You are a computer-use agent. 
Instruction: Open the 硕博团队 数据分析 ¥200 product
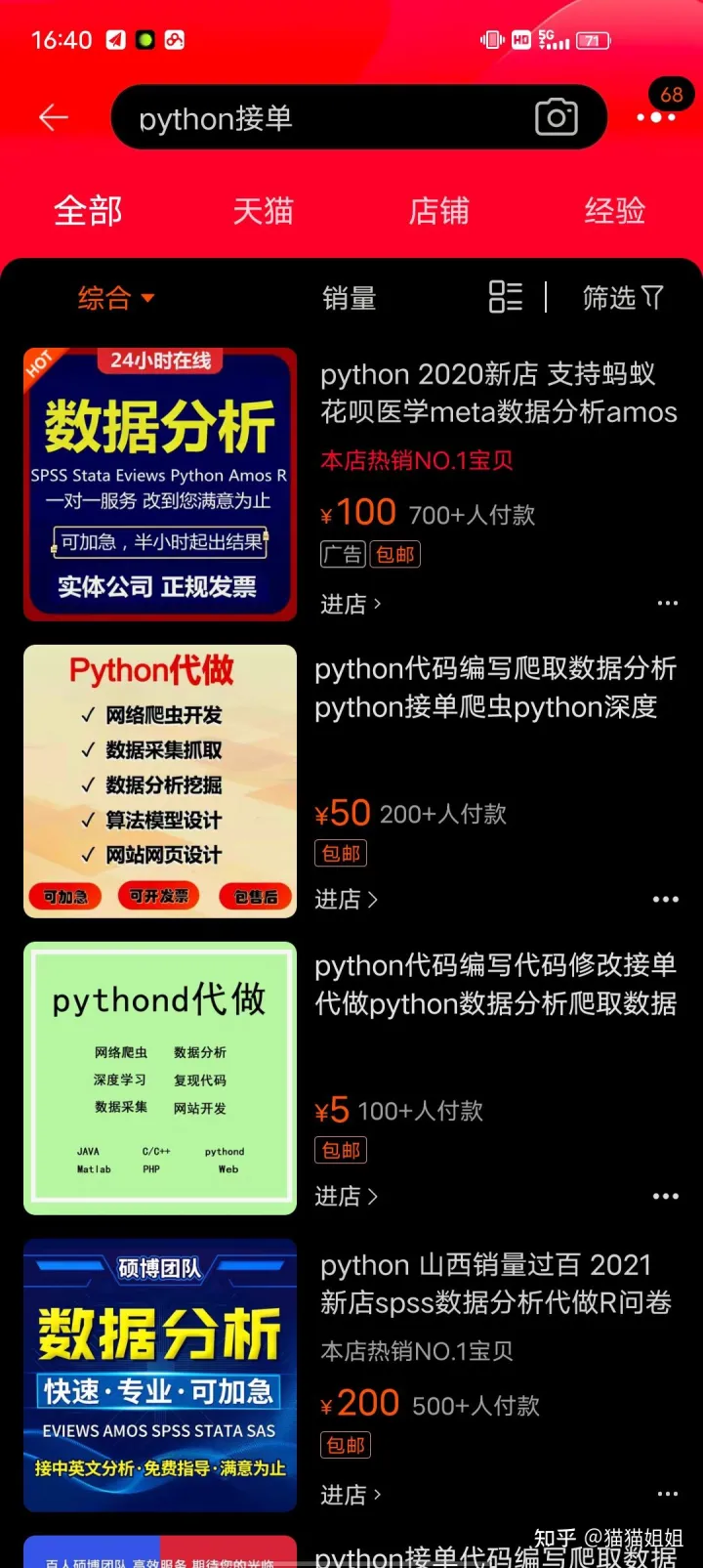click(160, 1376)
